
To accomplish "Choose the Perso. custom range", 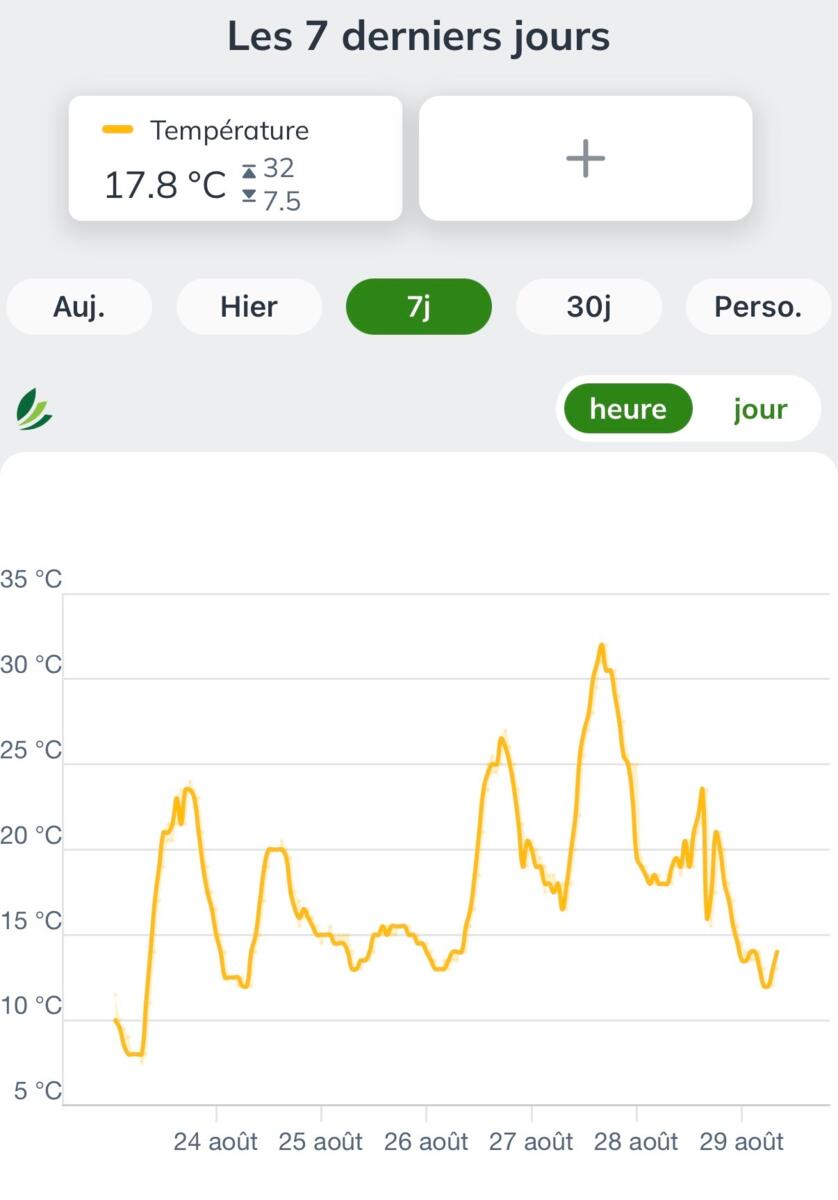I will (758, 306).
